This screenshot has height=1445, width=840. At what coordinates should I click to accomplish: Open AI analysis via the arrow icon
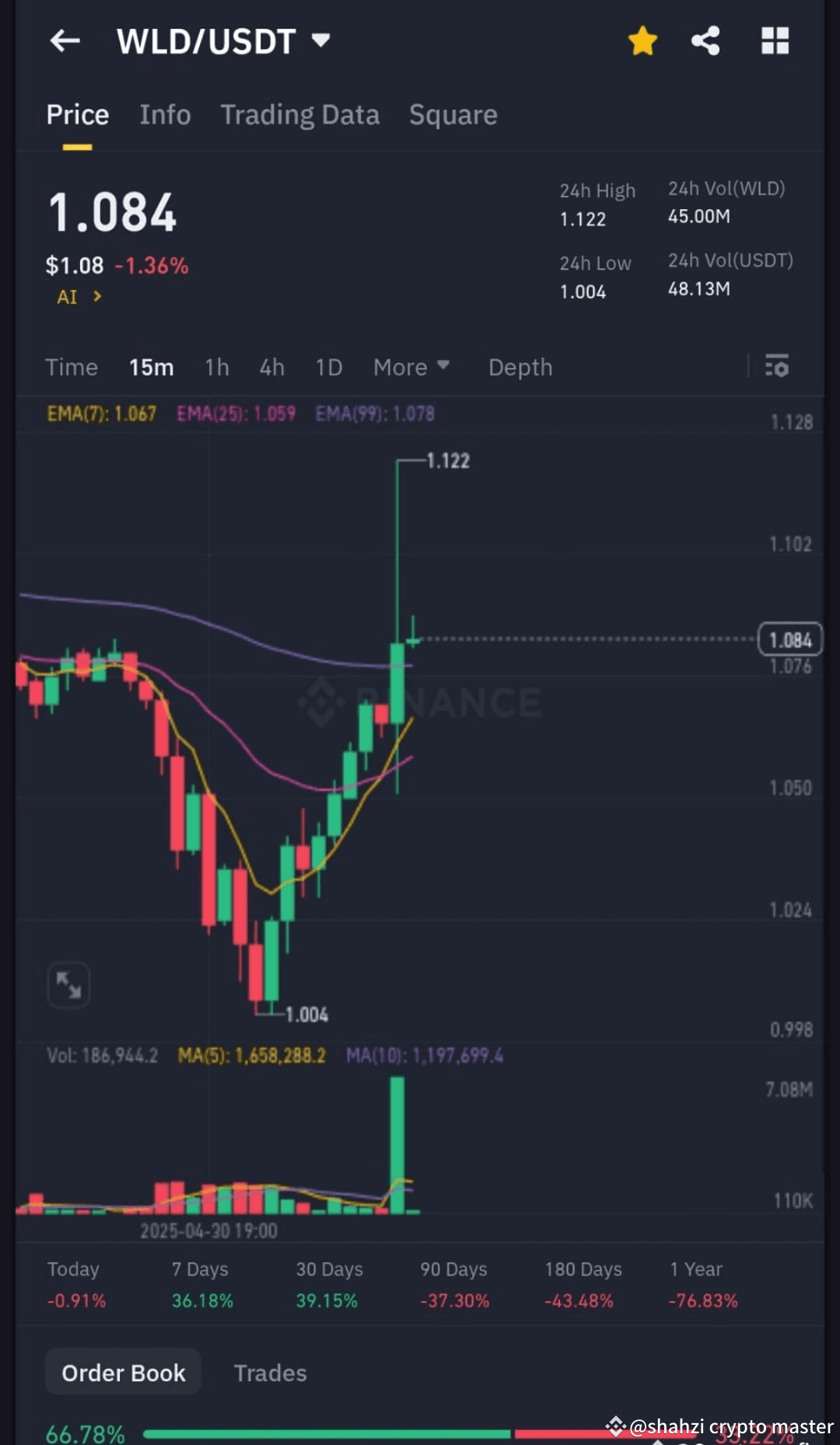point(96,296)
